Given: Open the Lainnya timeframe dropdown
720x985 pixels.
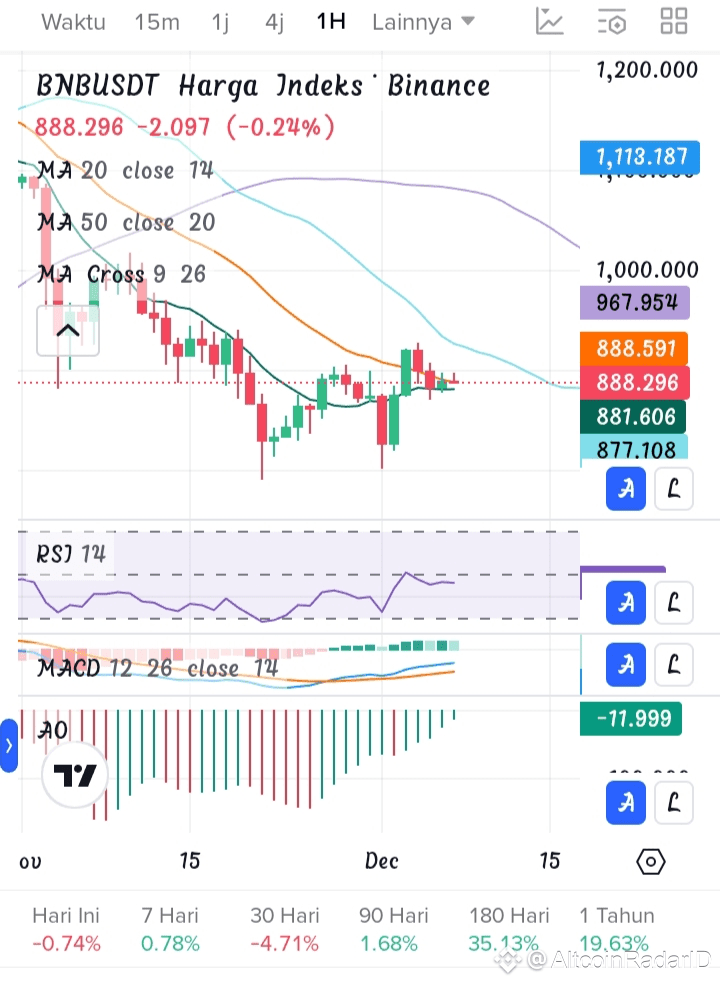Looking at the screenshot, I should pyautogui.click(x=423, y=22).
